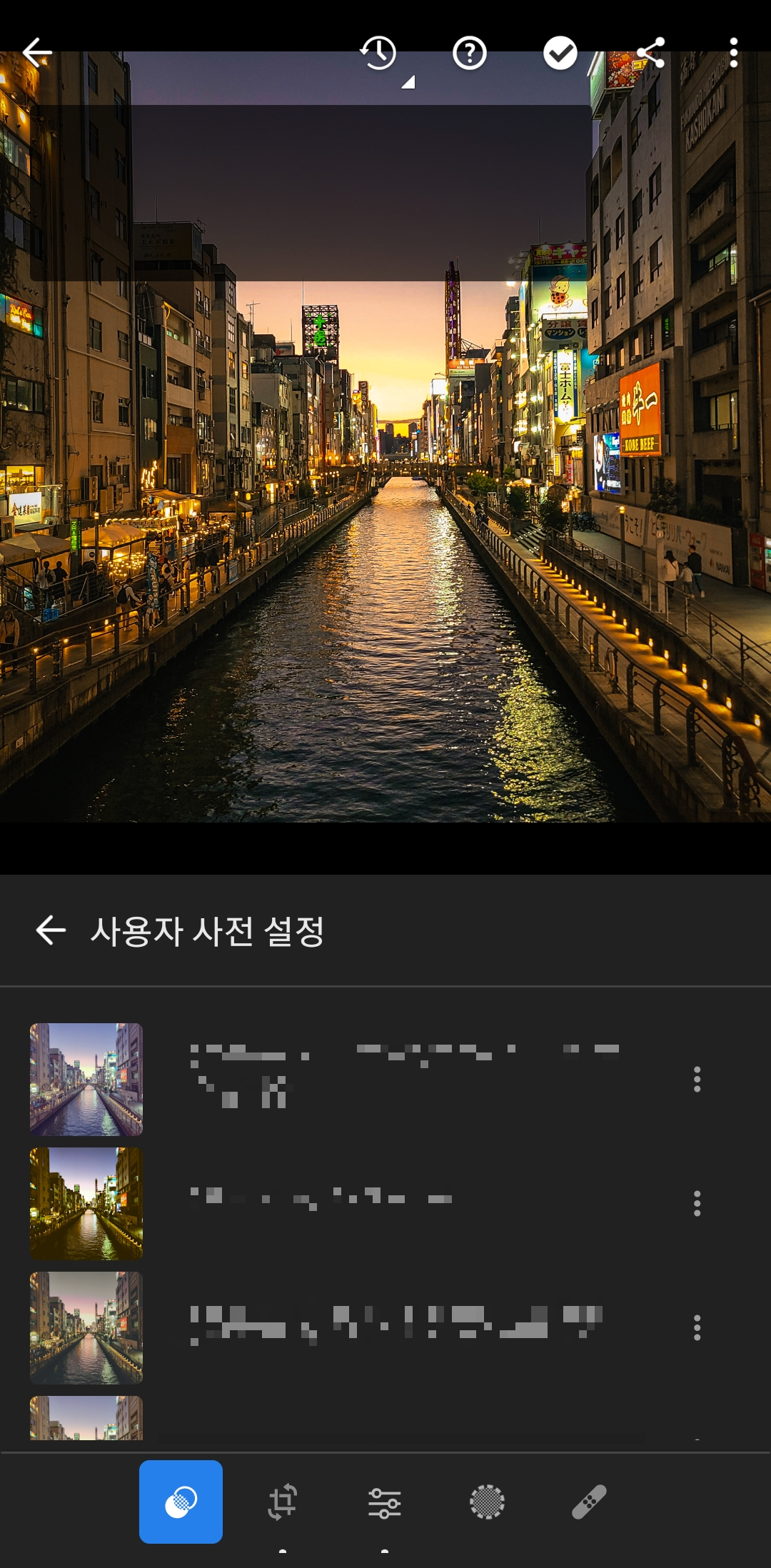Select the presets tool in the toolbar
Image resolution: width=771 pixels, height=1568 pixels.
tap(181, 1502)
